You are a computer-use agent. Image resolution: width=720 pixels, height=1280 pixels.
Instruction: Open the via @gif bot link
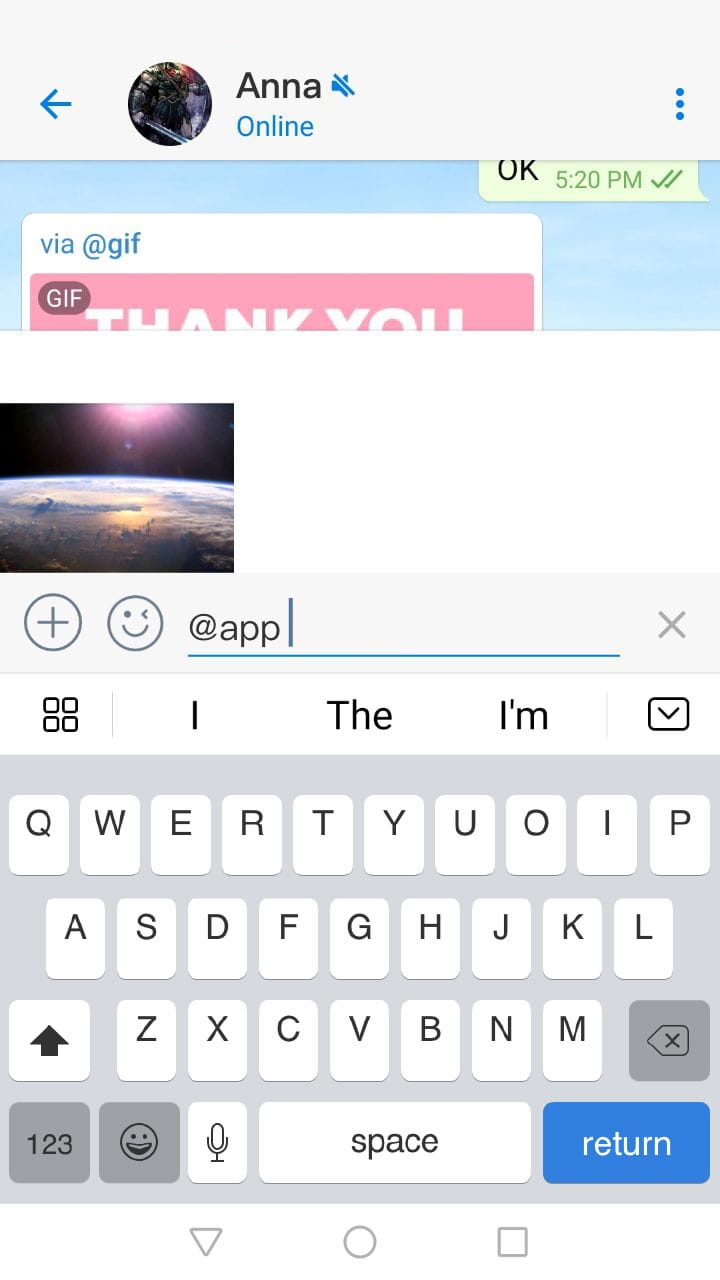click(x=110, y=243)
